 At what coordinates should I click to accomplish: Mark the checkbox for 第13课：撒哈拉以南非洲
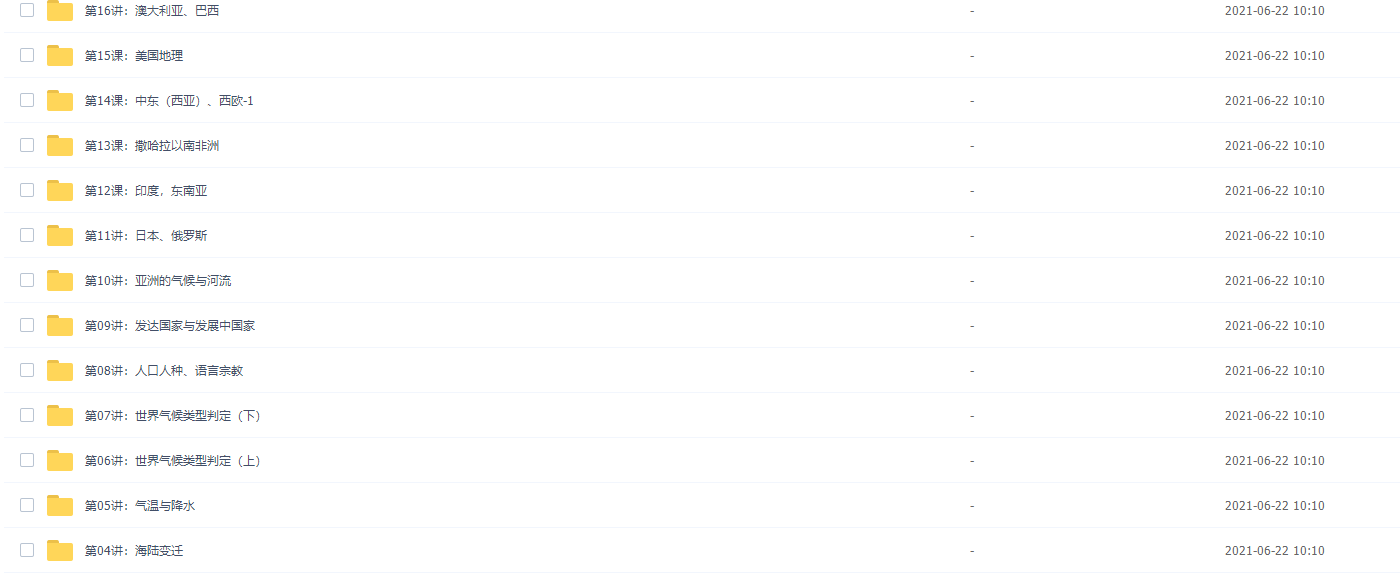27,145
